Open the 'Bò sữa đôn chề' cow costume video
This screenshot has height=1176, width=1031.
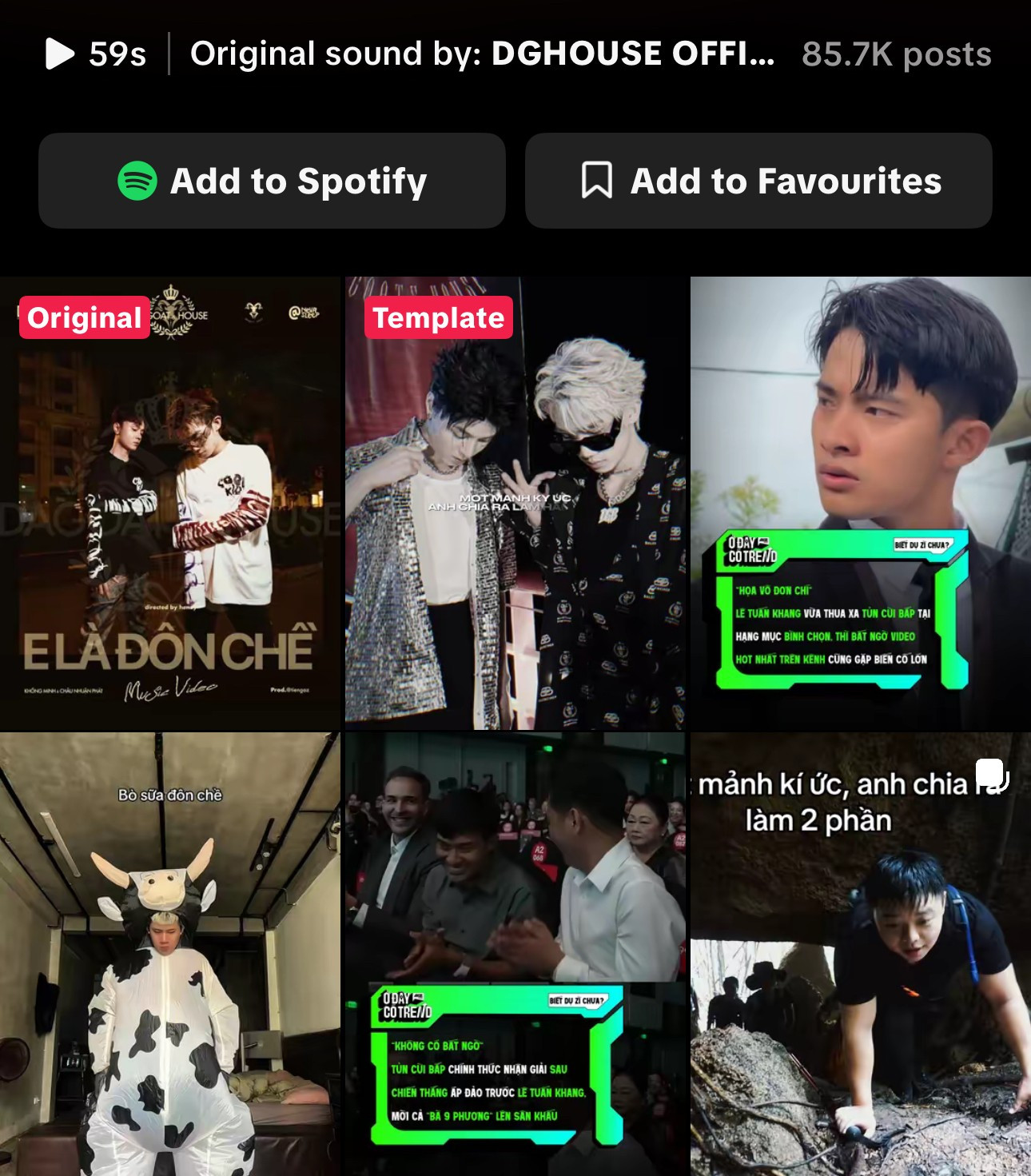pos(170,953)
